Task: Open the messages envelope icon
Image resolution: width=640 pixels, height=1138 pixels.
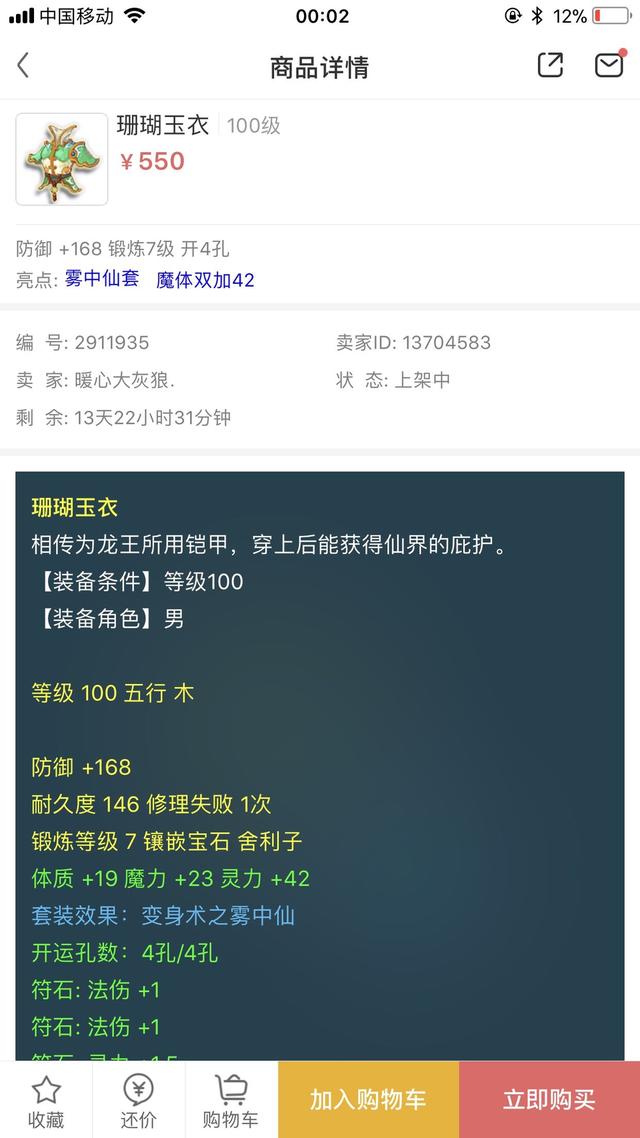Action: point(610,65)
